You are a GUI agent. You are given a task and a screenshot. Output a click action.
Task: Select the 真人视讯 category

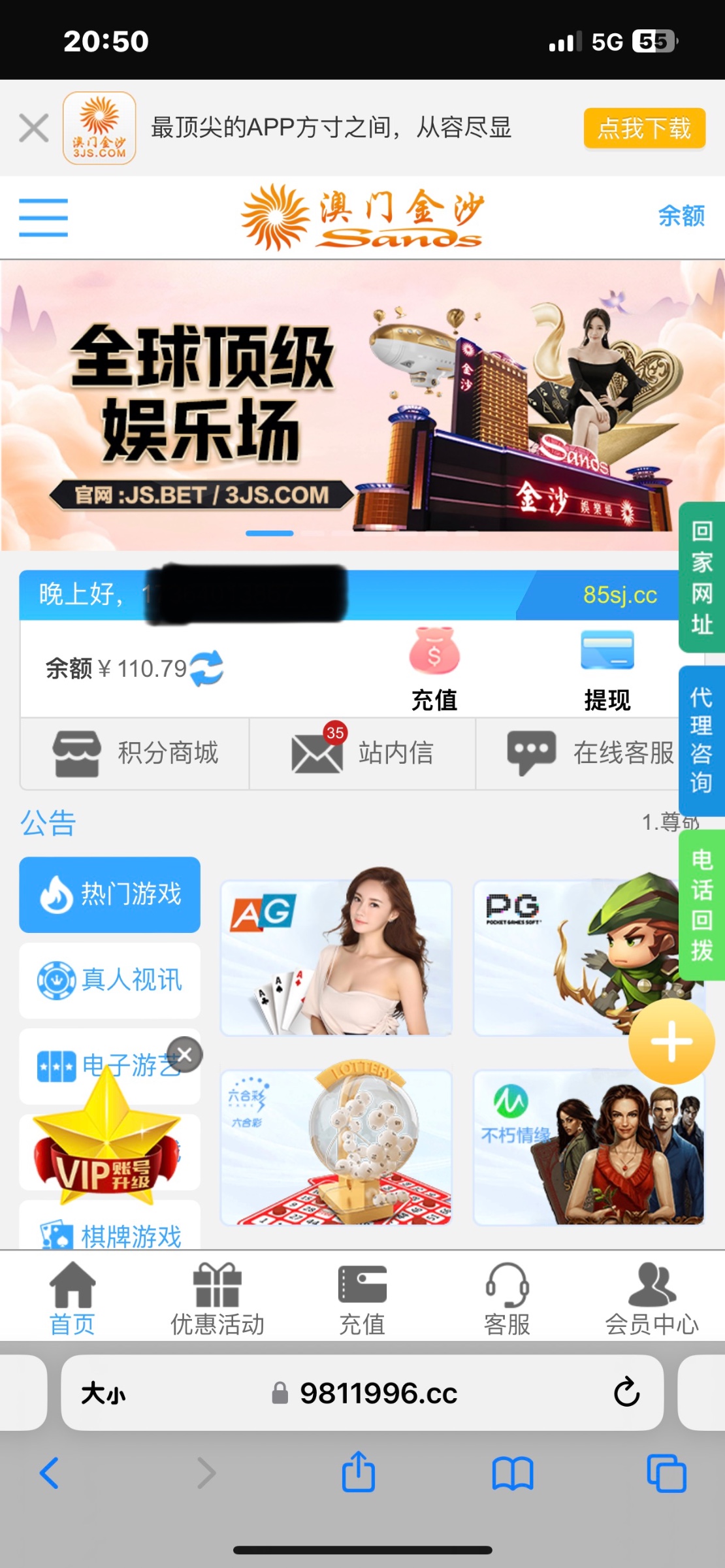tap(110, 980)
